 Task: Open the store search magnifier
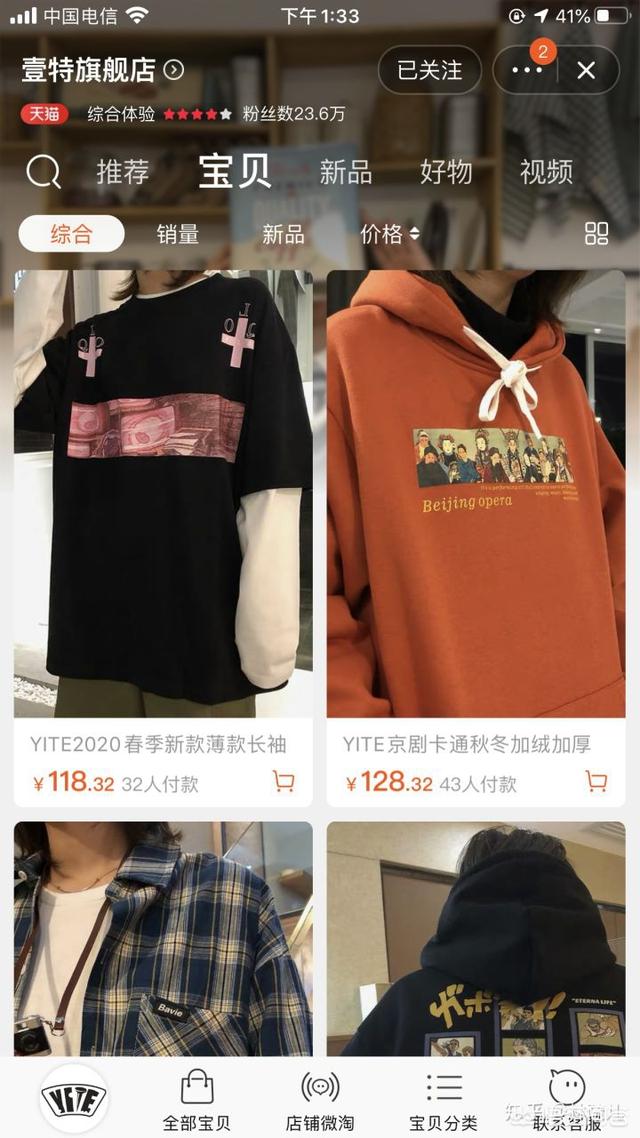(x=43, y=172)
